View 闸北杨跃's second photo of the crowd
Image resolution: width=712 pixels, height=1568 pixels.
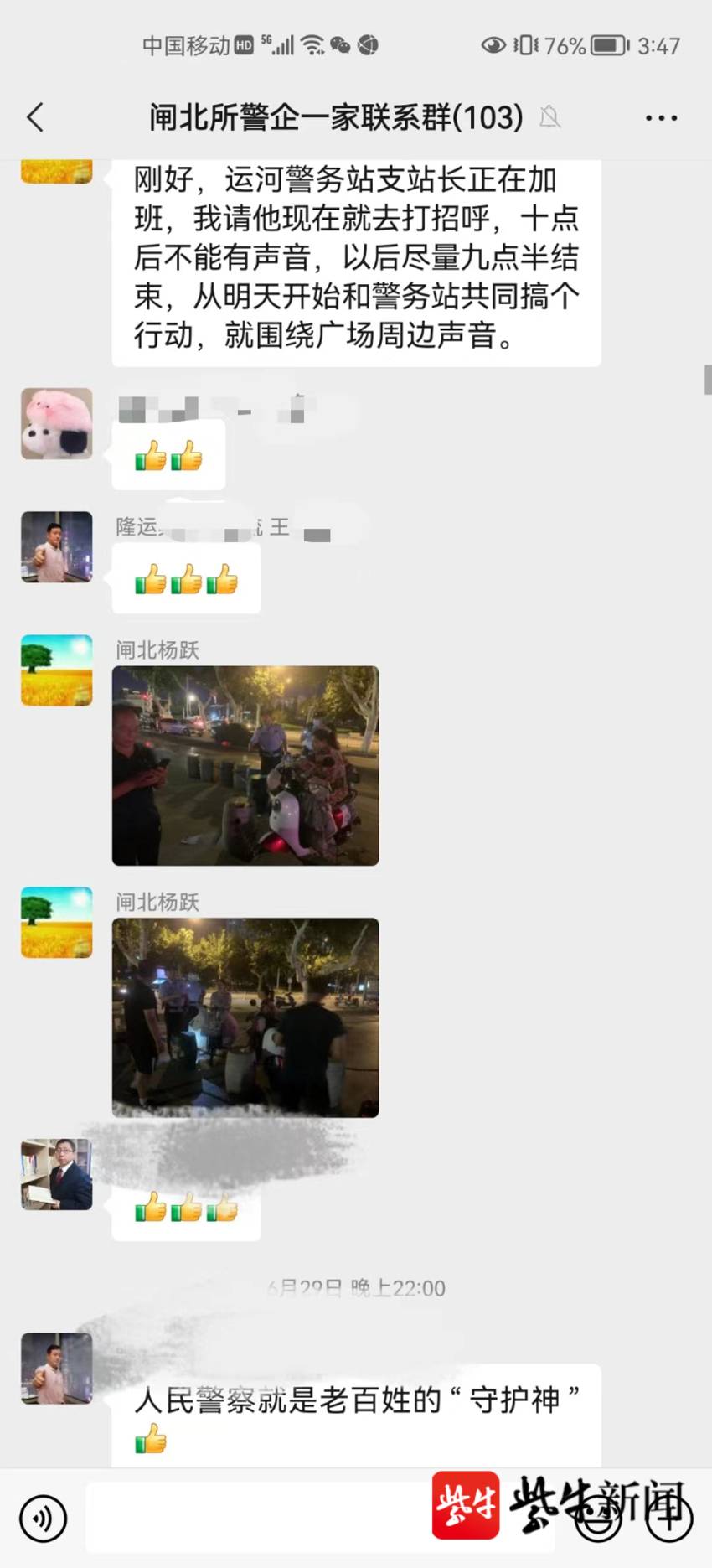point(245,1017)
